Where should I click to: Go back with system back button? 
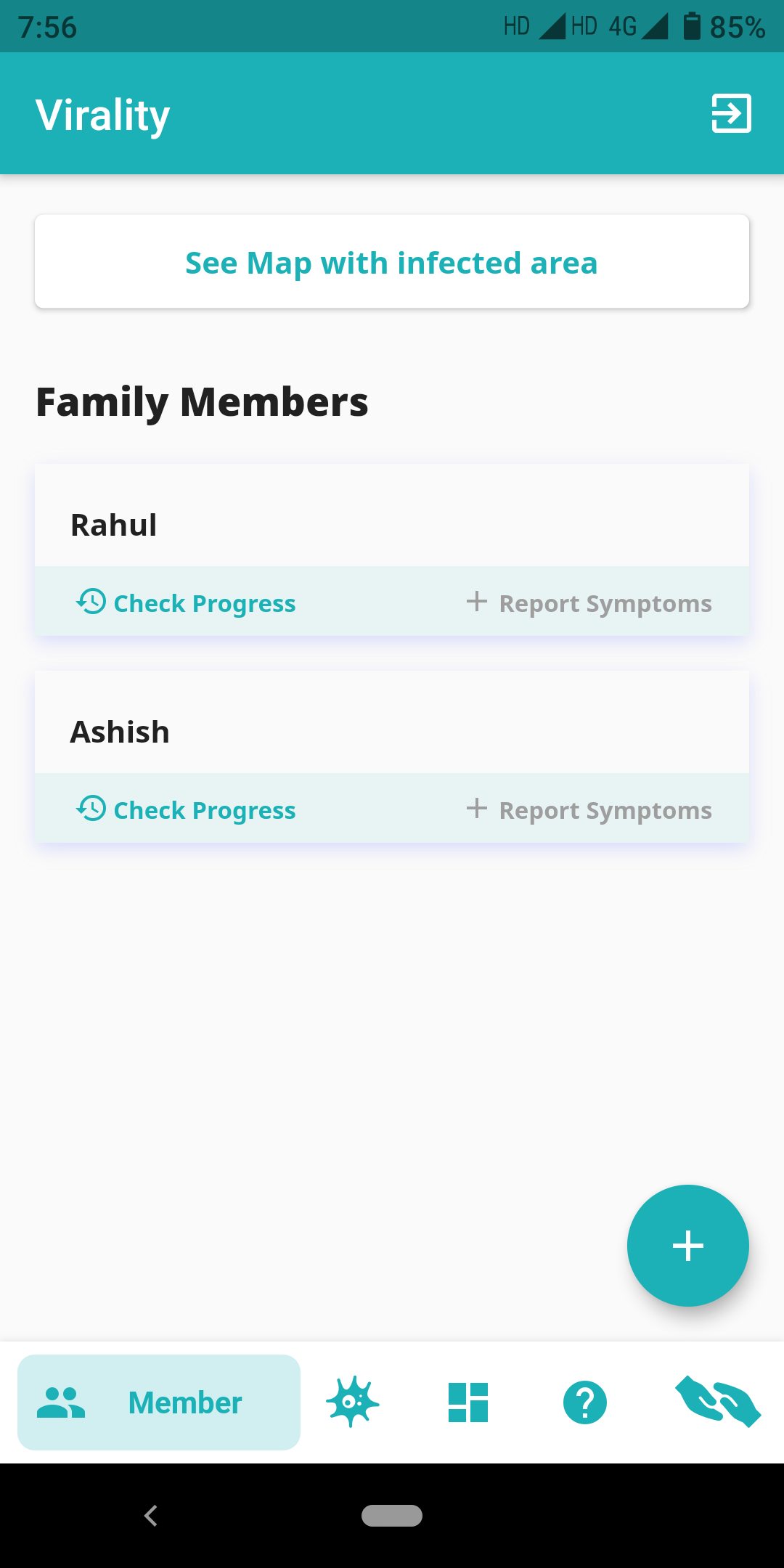pos(151,1516)
